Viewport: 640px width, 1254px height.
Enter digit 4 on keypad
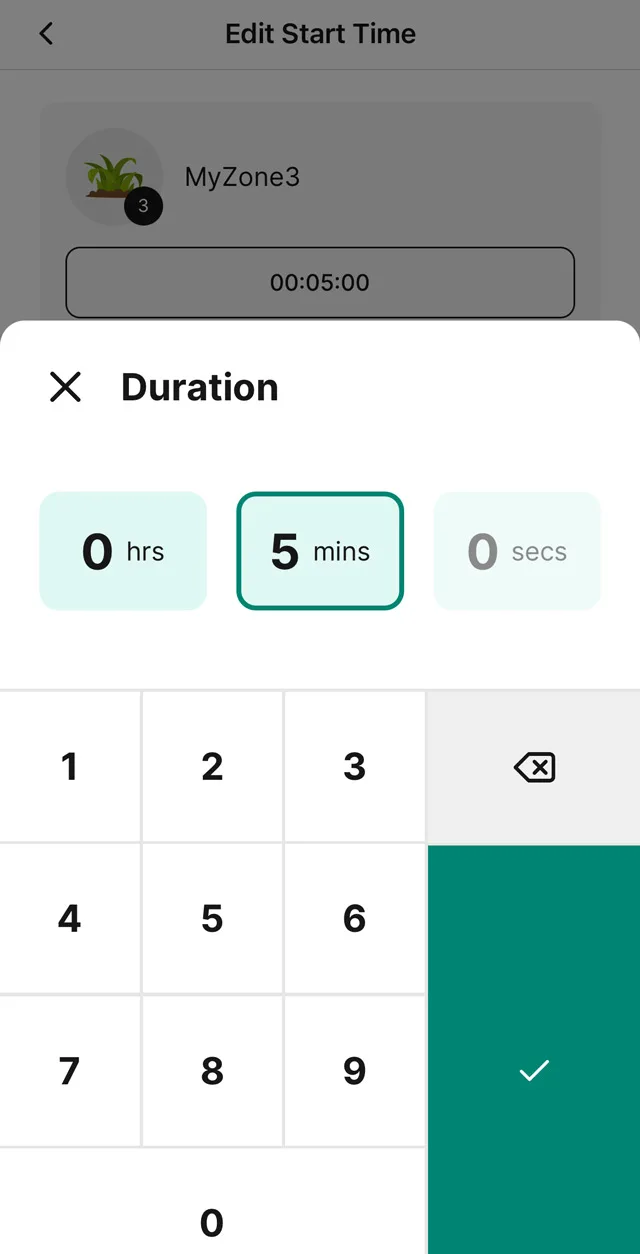point(70,919)
